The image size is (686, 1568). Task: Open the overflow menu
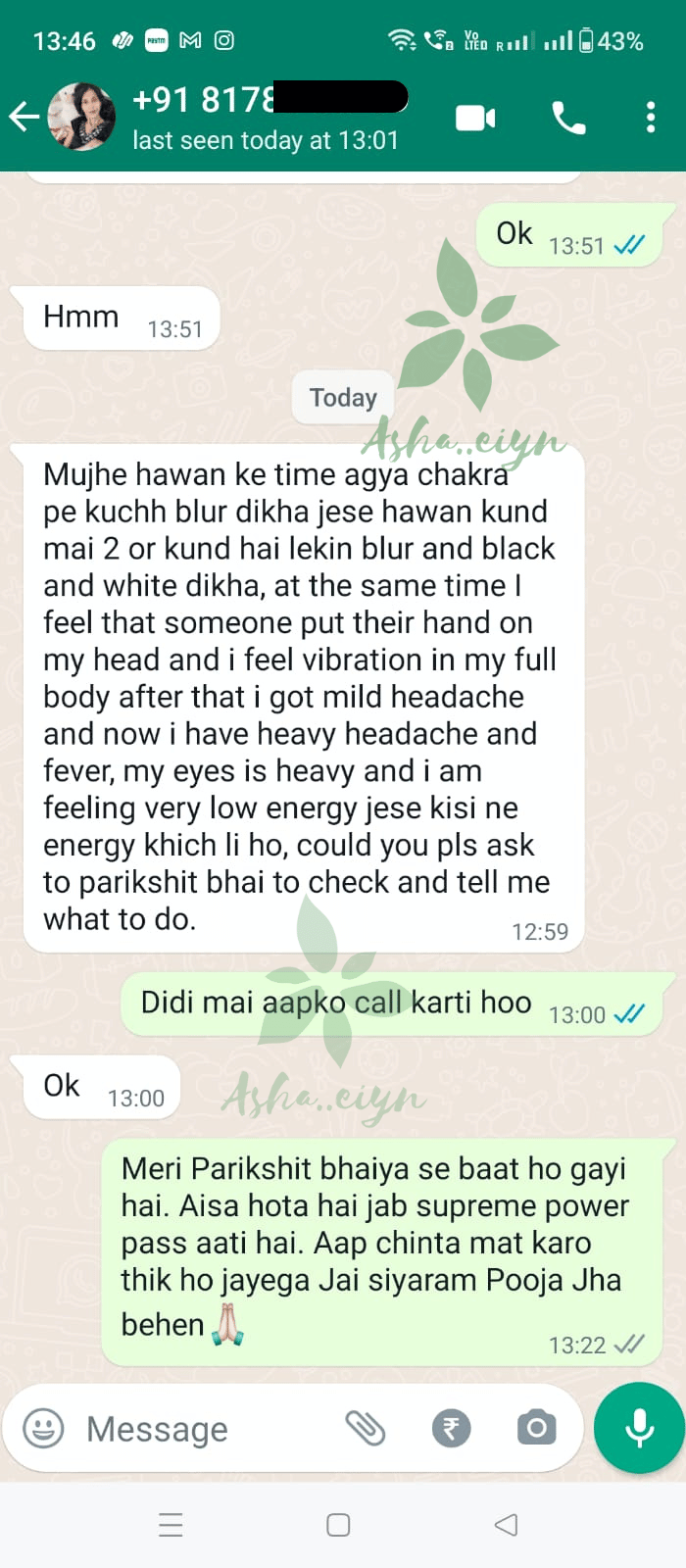click(x=651, y=119)
